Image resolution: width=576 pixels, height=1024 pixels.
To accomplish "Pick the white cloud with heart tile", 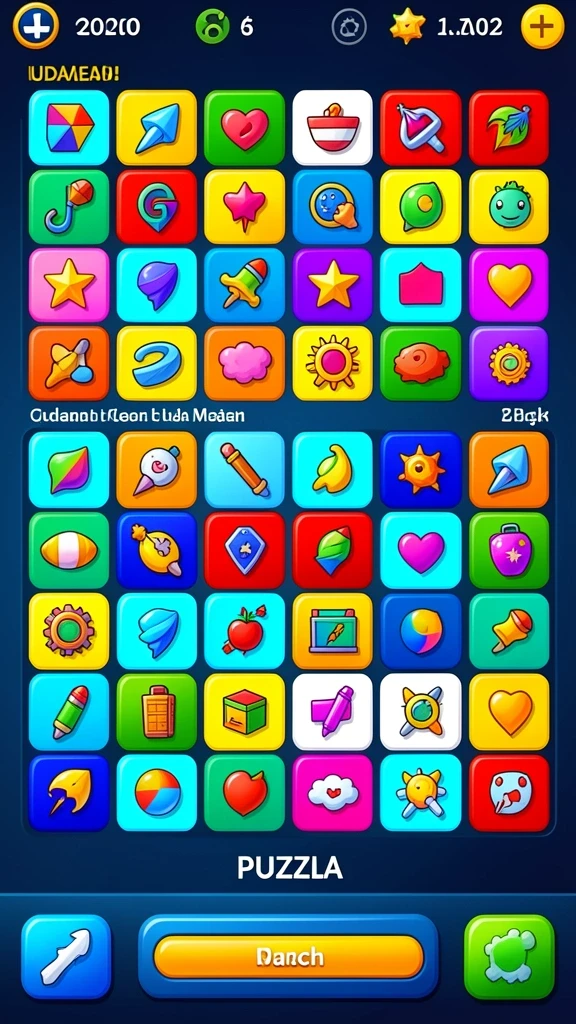I will 332,793.
